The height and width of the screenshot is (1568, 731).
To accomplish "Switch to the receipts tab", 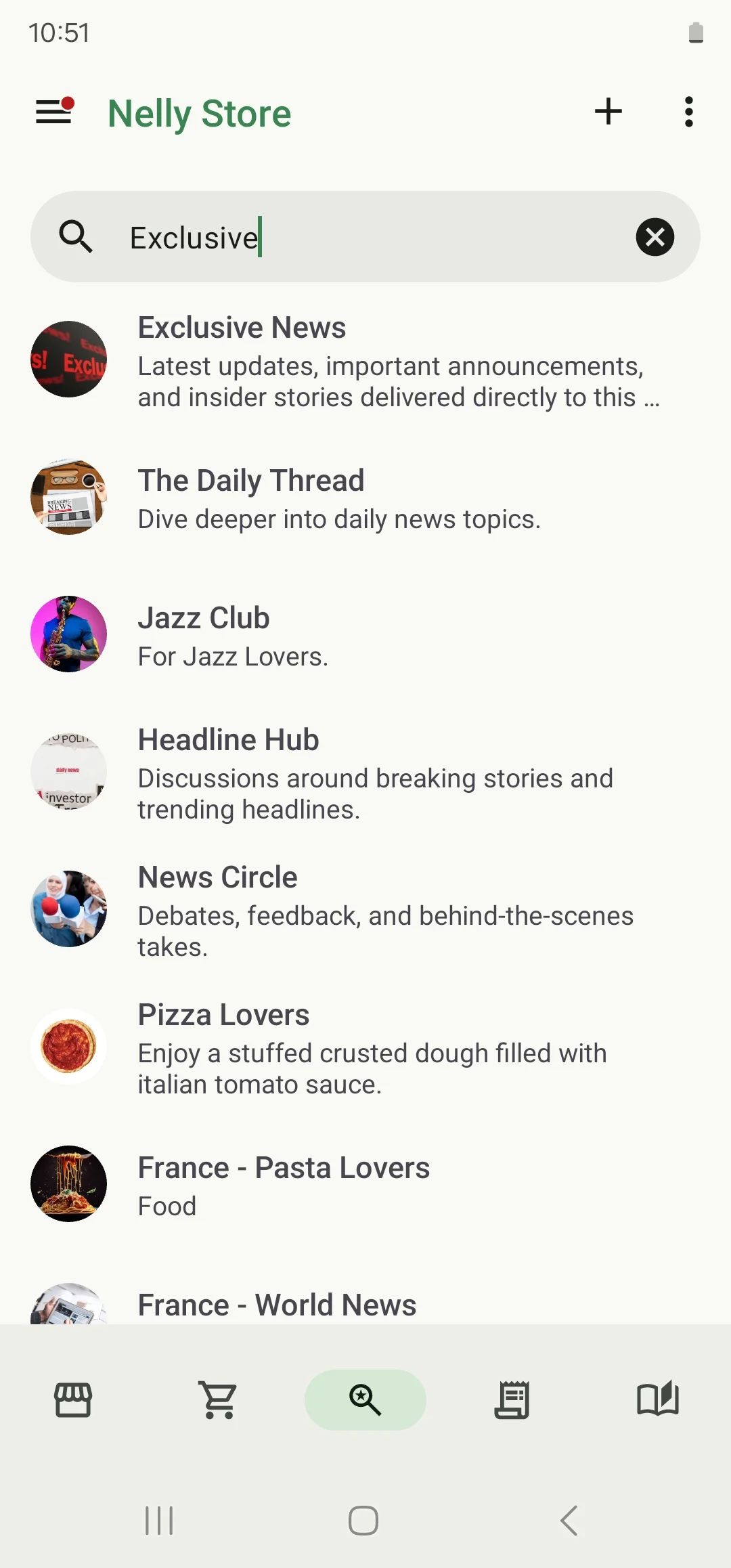I will pos(512,1400).
